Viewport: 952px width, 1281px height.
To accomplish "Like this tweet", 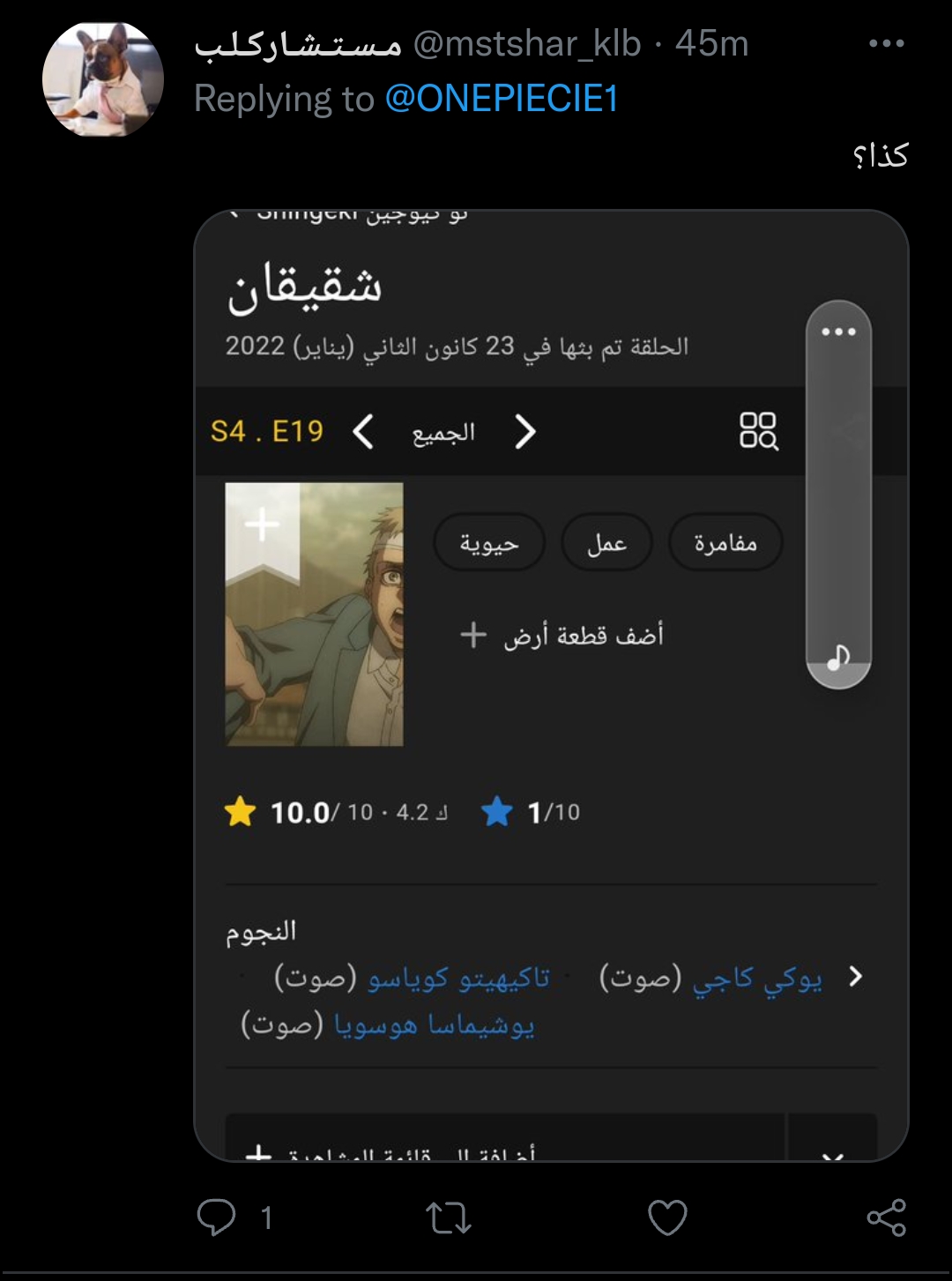I will coord(667,1218).
